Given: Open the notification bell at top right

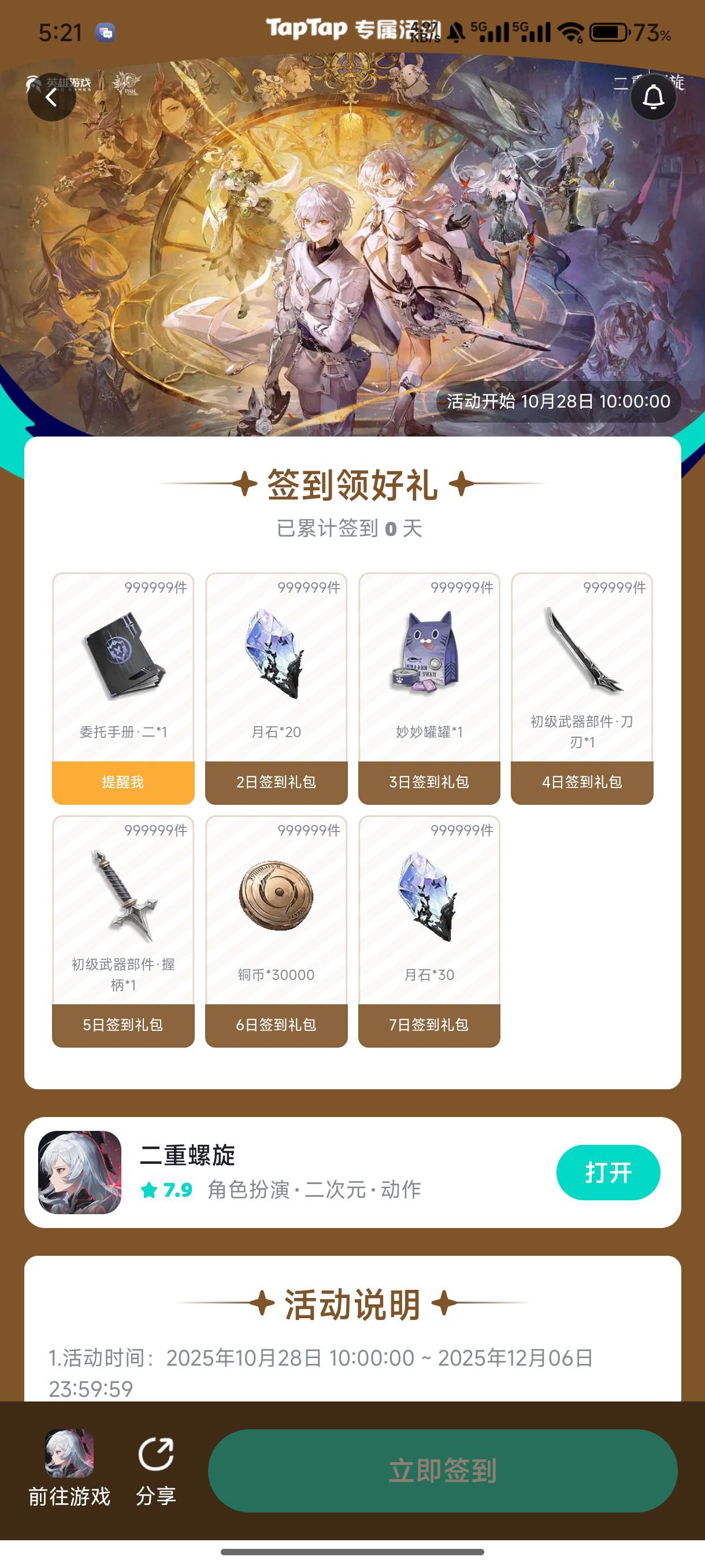Looking at the screenshot, I should (654, 97).
